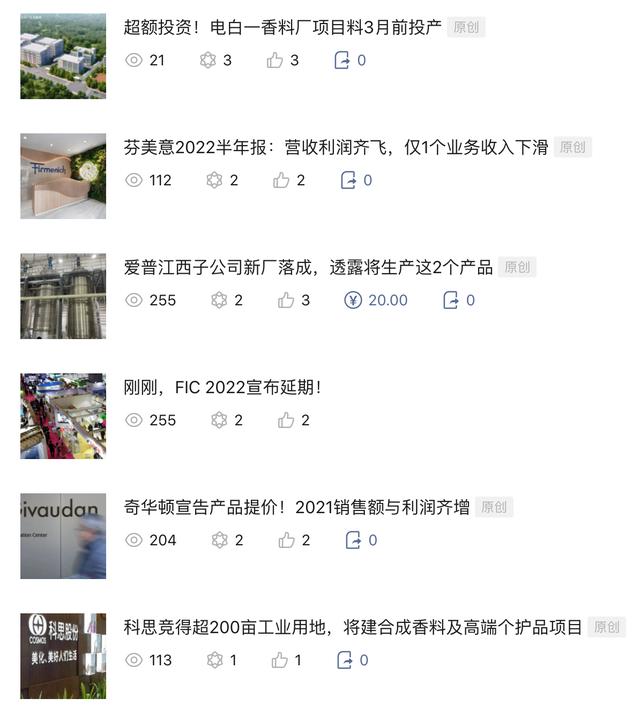Open the 芬美意2022半年报 article
The image size is (640, 706).
click(336, 147)
